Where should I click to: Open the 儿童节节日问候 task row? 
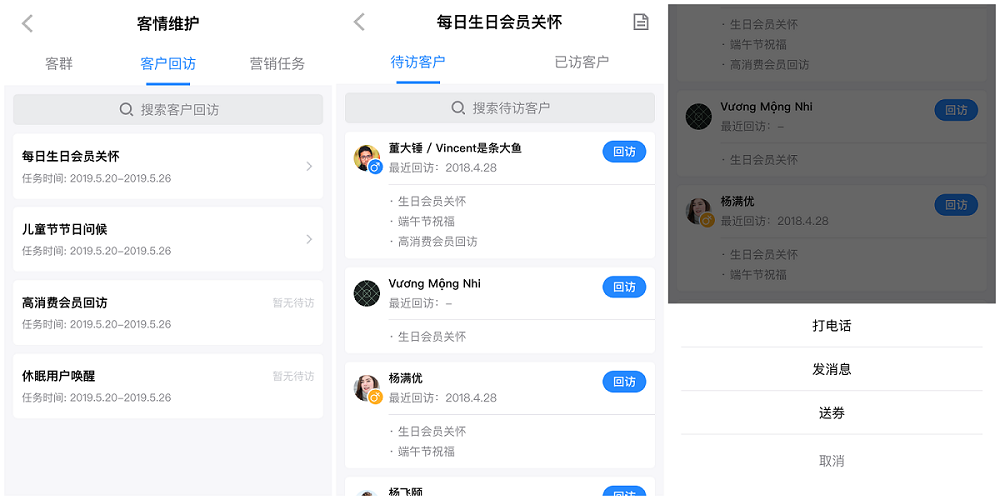[168, 239]
